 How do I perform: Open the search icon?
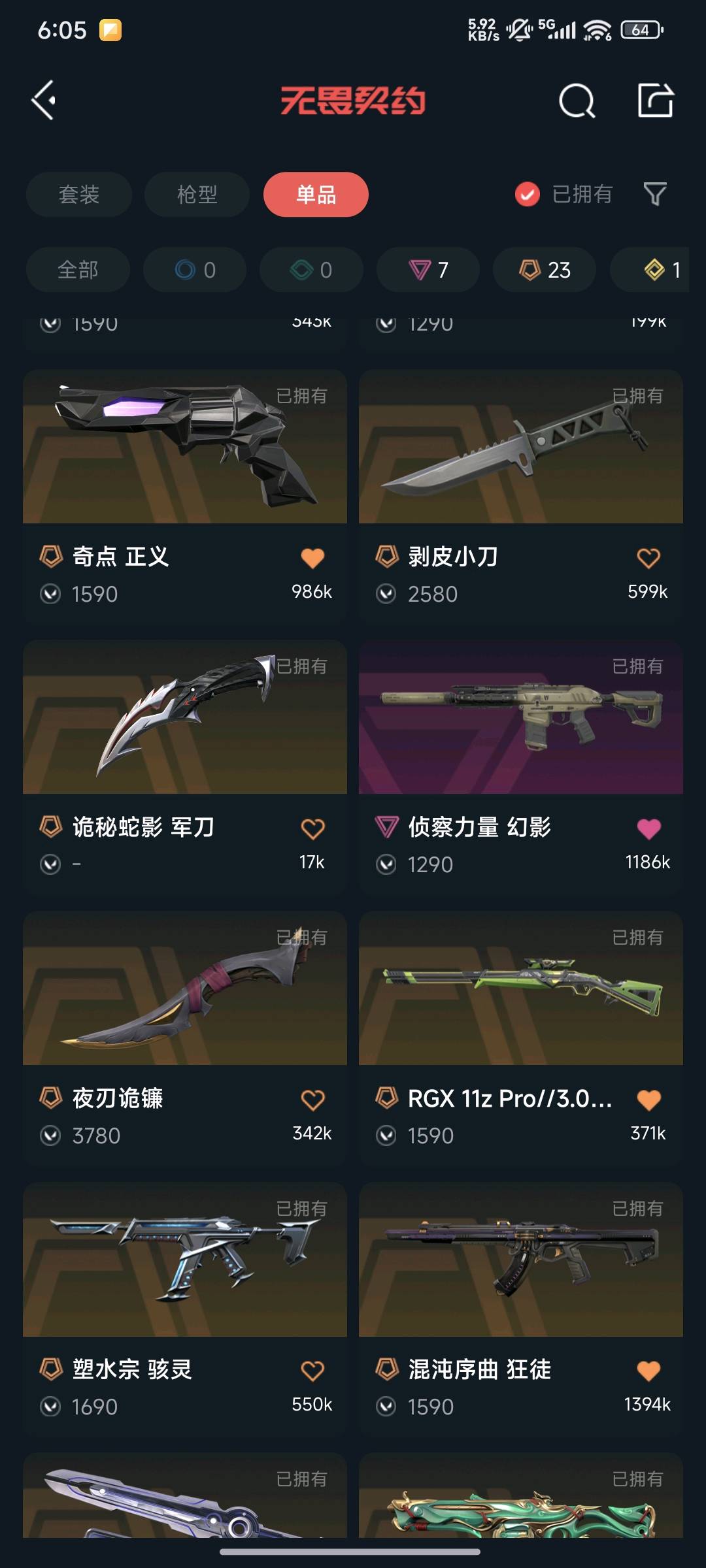(577, 101)
